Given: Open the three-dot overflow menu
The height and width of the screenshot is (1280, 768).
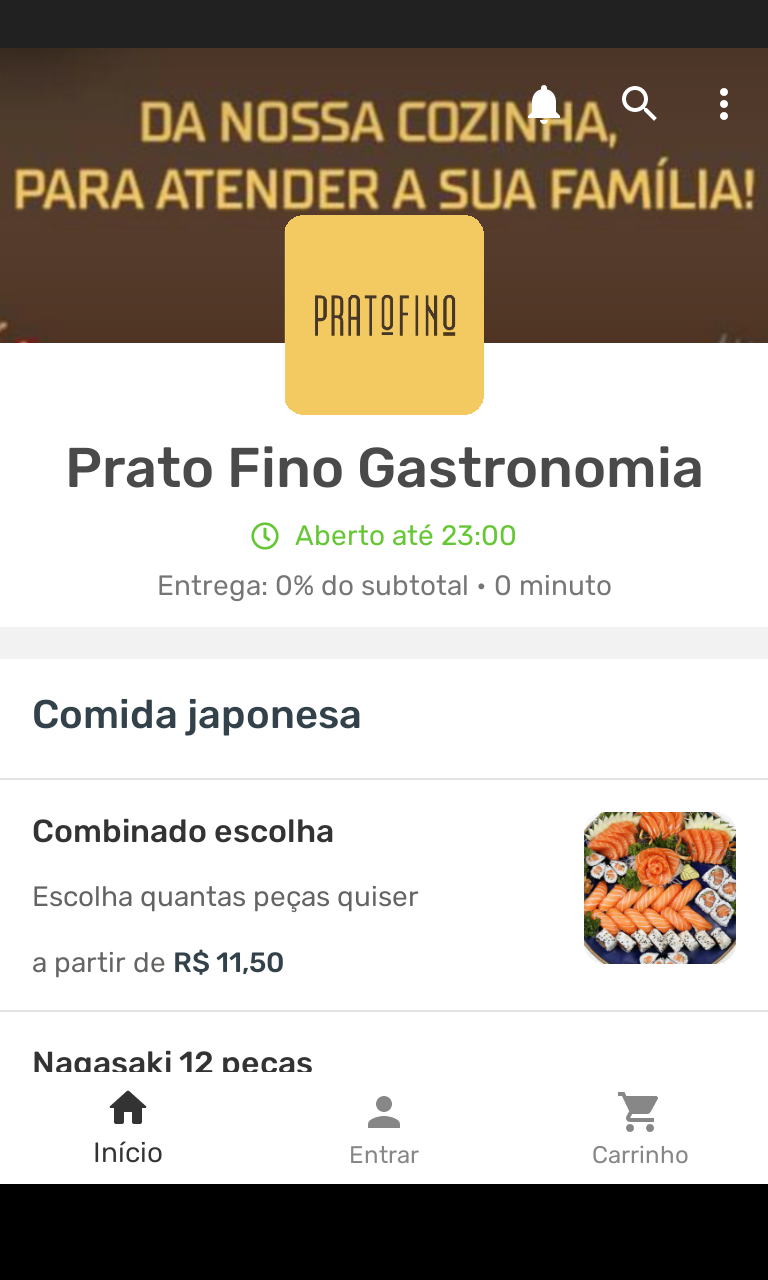Looking at the screenshot, I should point(723,104).
